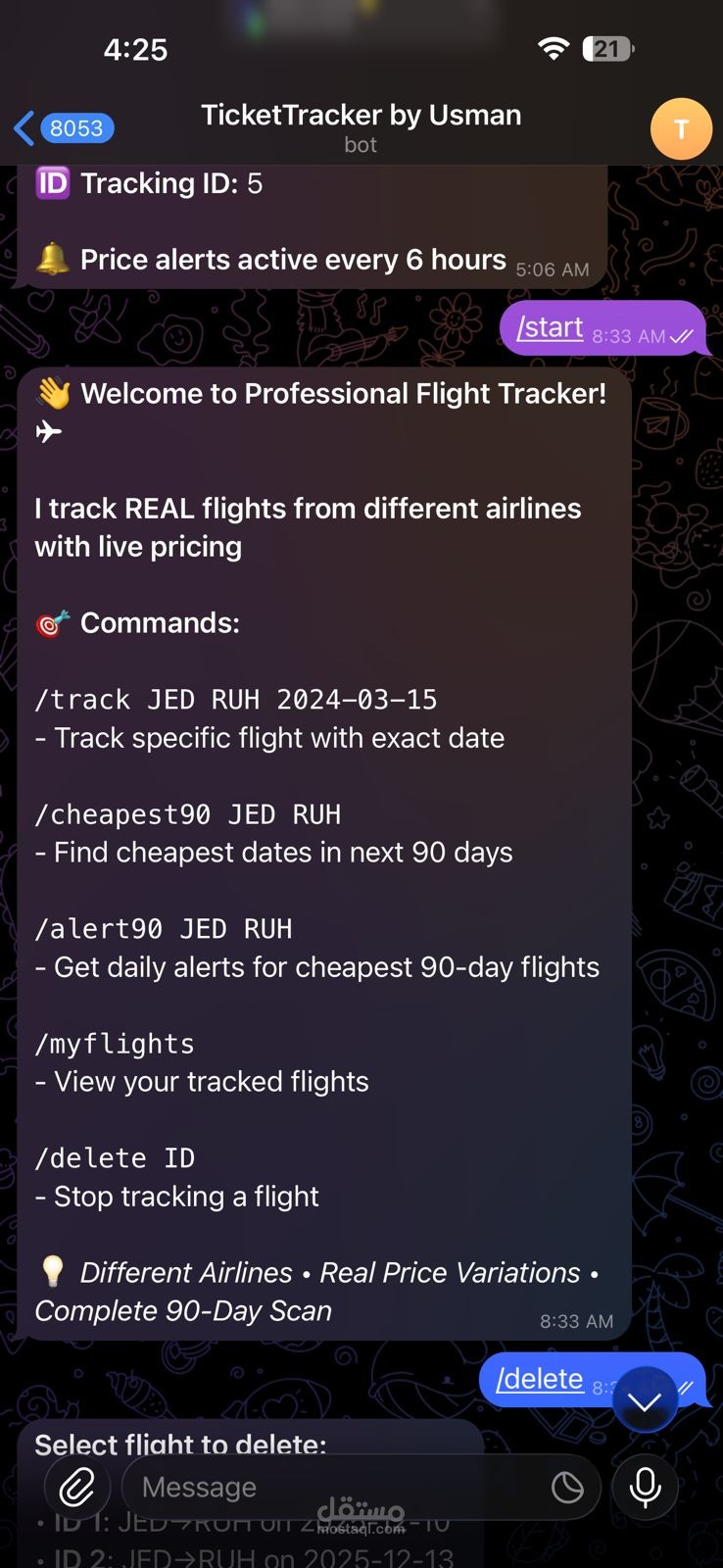The image size is (723, 1568).
Task: Go back to the chat list
Action: click(x=63, y=128)
